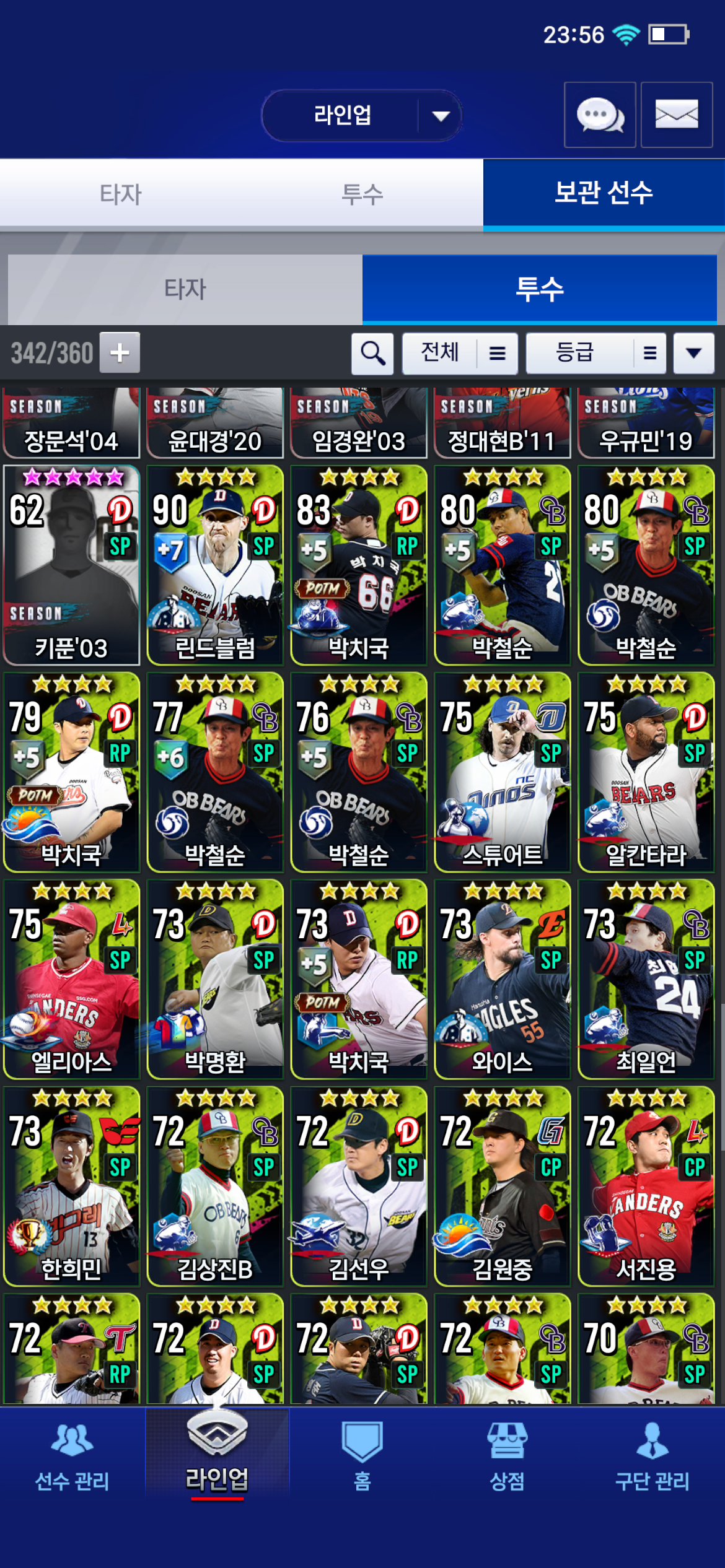725x1568 pixels.
Task: Select the 키푼'03 season card
Action: (71, 565)
